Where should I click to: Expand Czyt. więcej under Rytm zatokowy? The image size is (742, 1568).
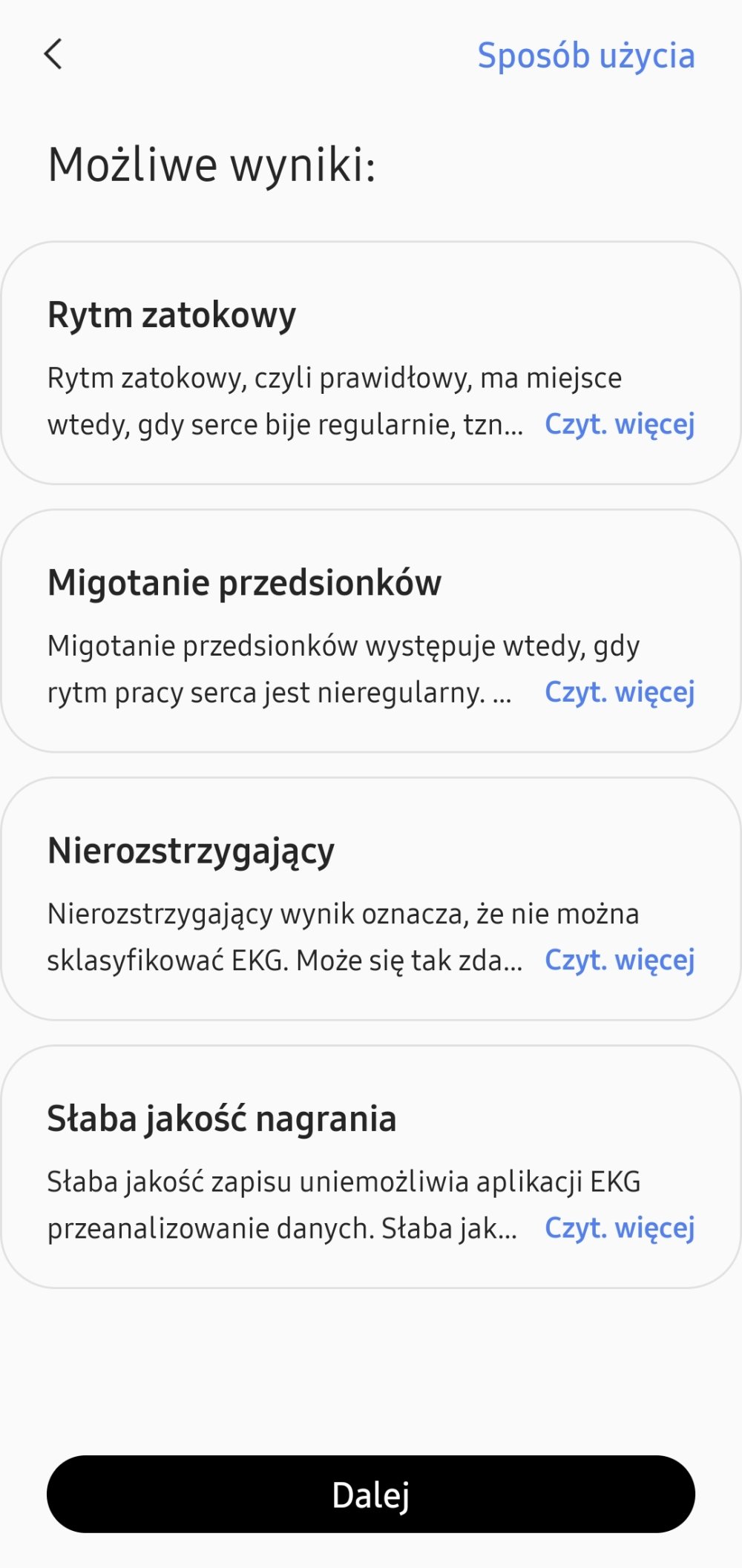620,424
